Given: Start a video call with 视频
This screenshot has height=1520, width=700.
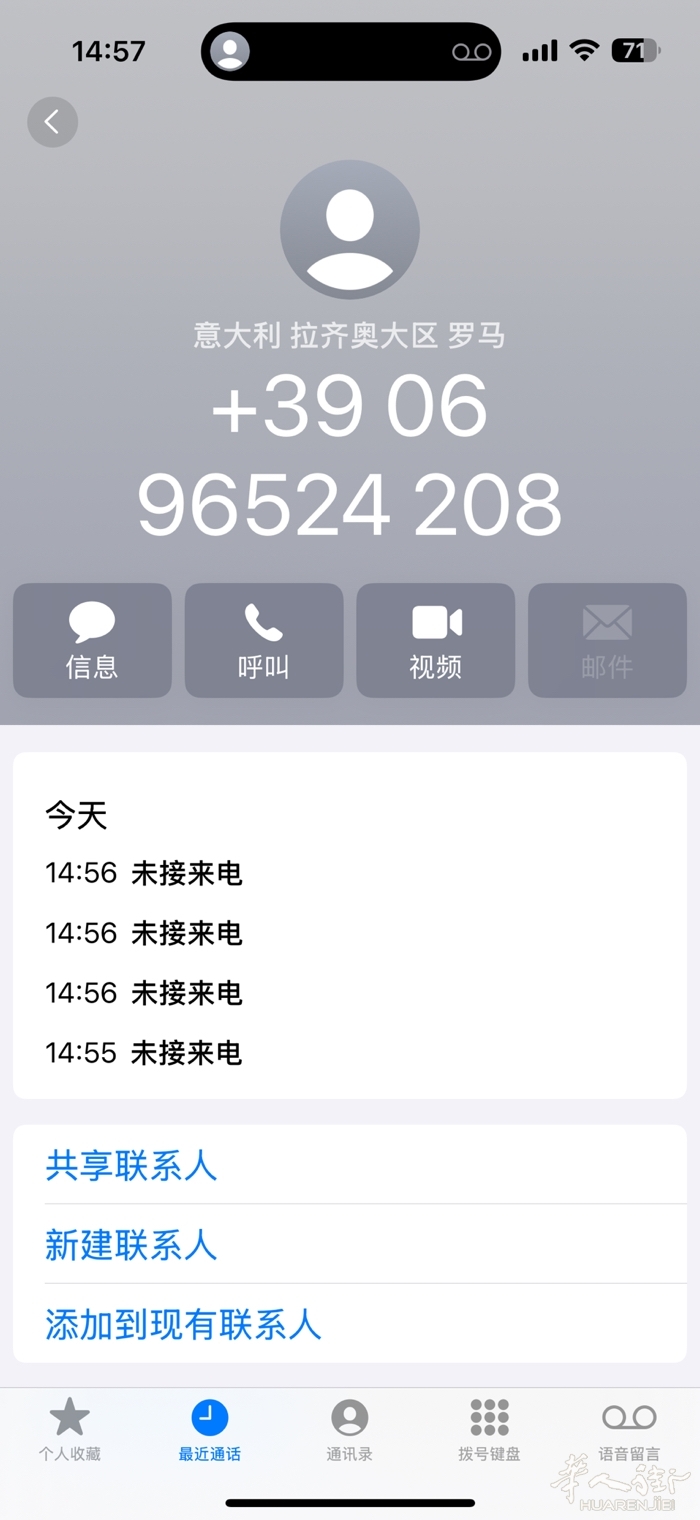Looking at the screenshot, I should [x=436, y=640].
